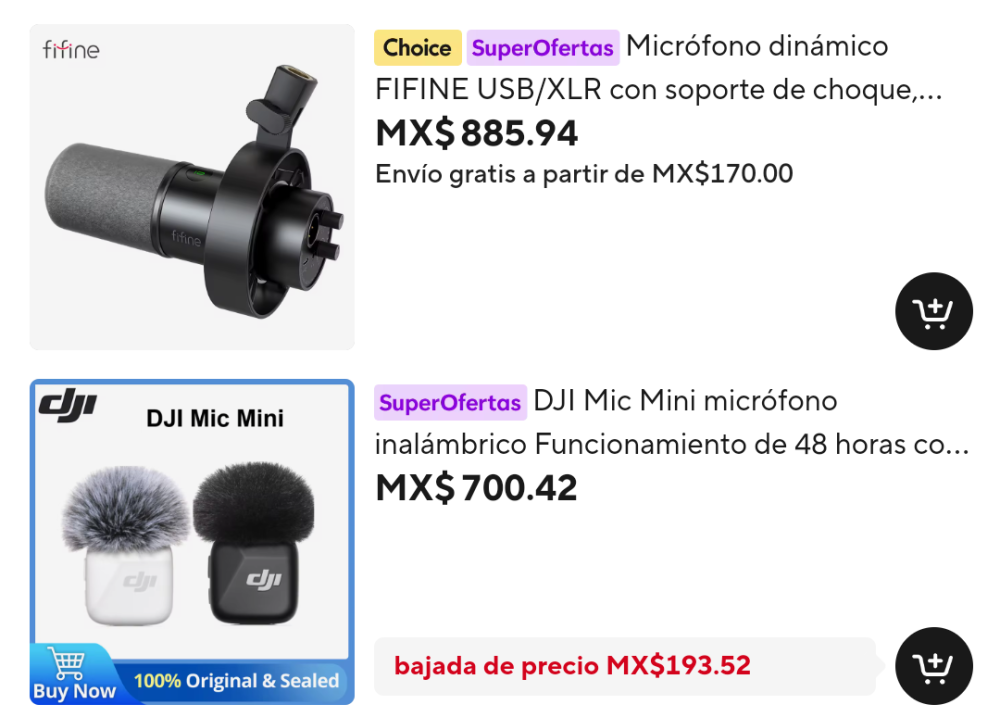Add the FIFINE microphone to cart
The height and width of the screenshot is (717, 1000).
[x=933, y=312]
